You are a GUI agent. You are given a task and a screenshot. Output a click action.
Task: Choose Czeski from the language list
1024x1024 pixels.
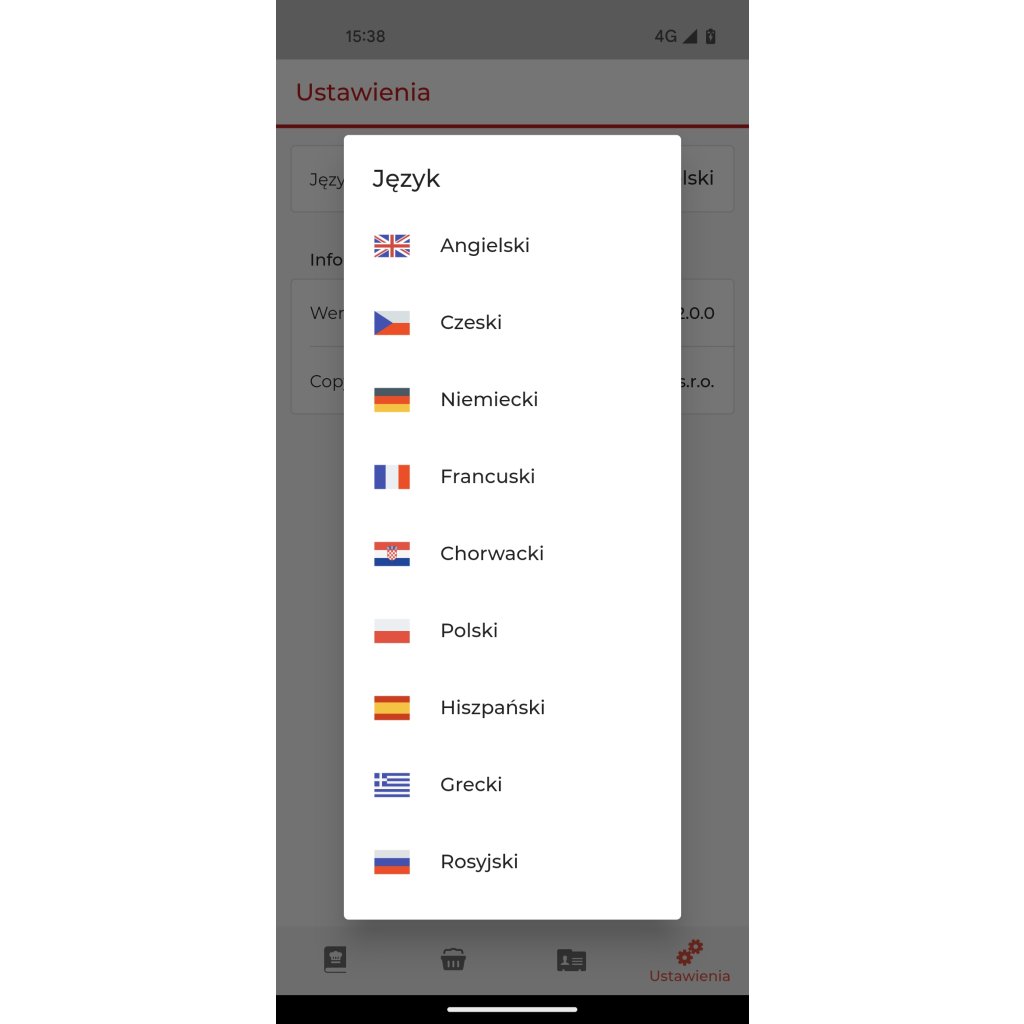[512, 323]
